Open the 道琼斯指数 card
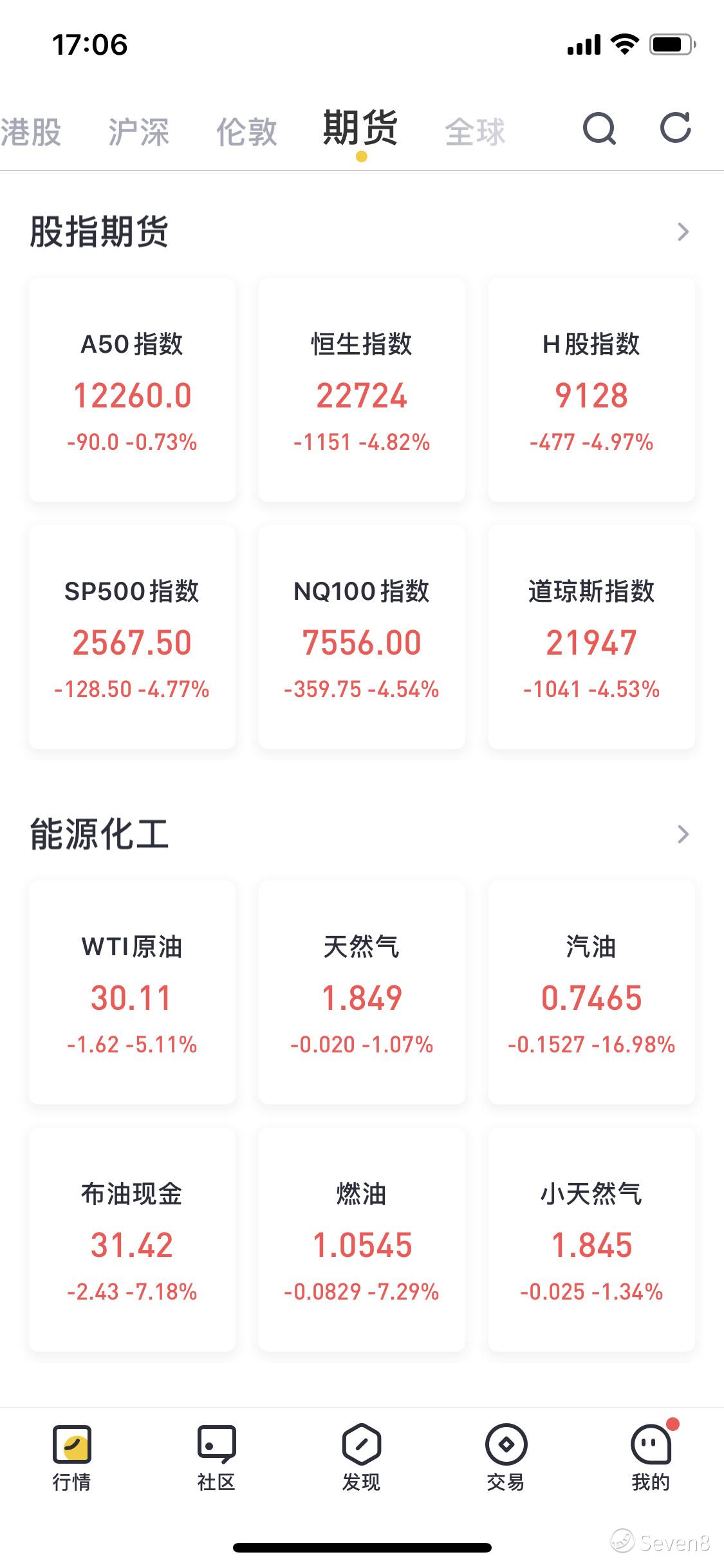This screenshot has height=1568, width=724. point(591,637)
